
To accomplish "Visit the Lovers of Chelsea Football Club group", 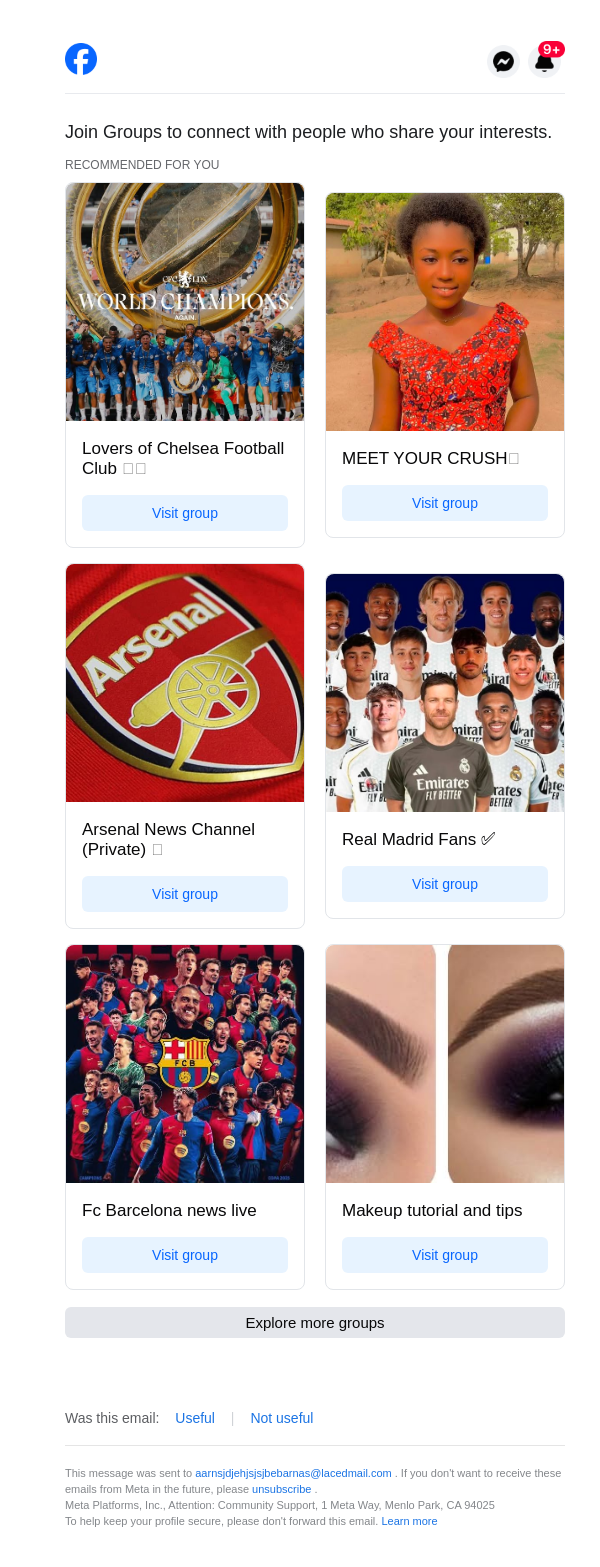I will click(x=185, y=513).
